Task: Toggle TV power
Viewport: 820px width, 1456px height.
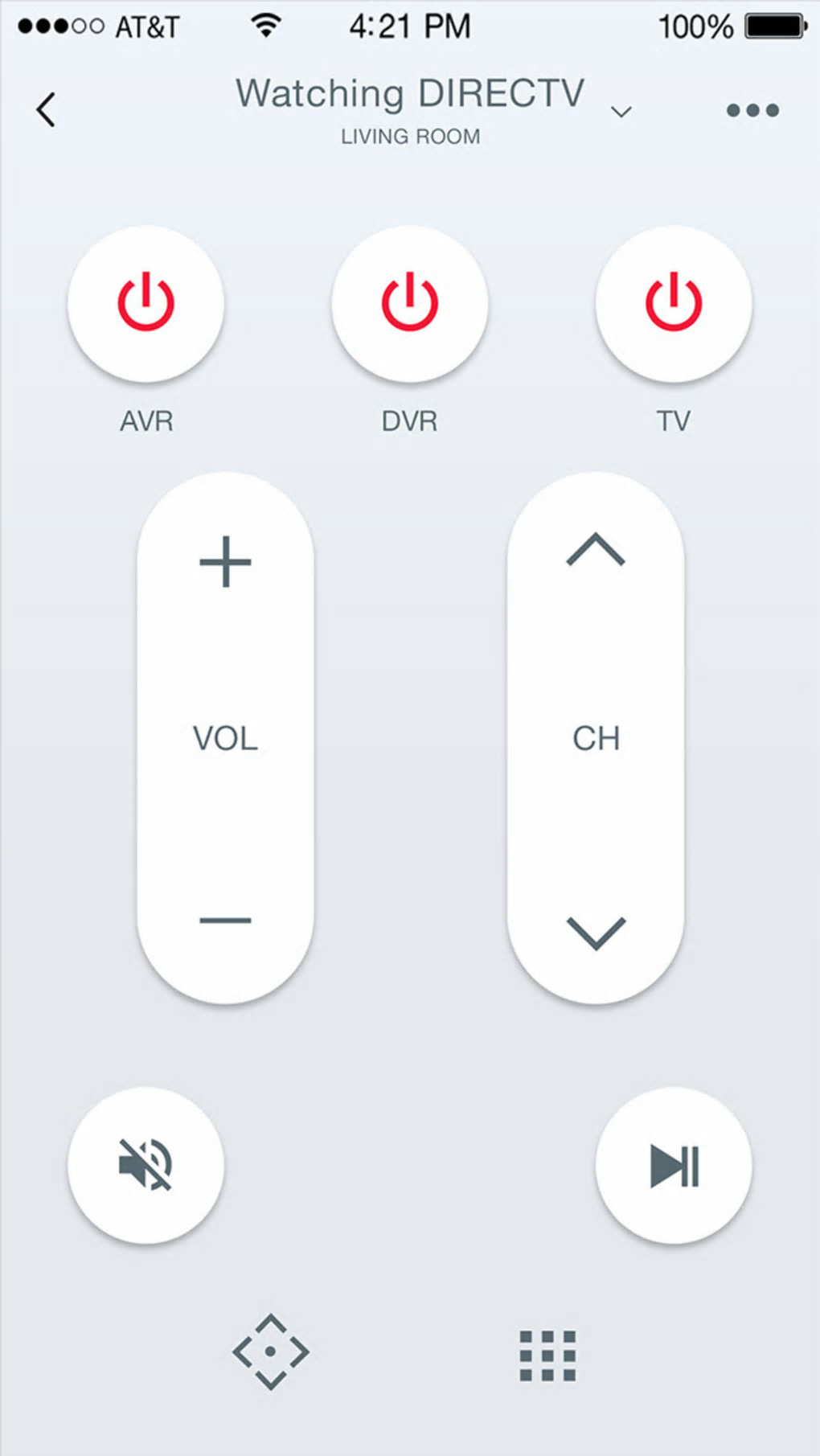Action: pyautogui.click(x=674, y=304)
